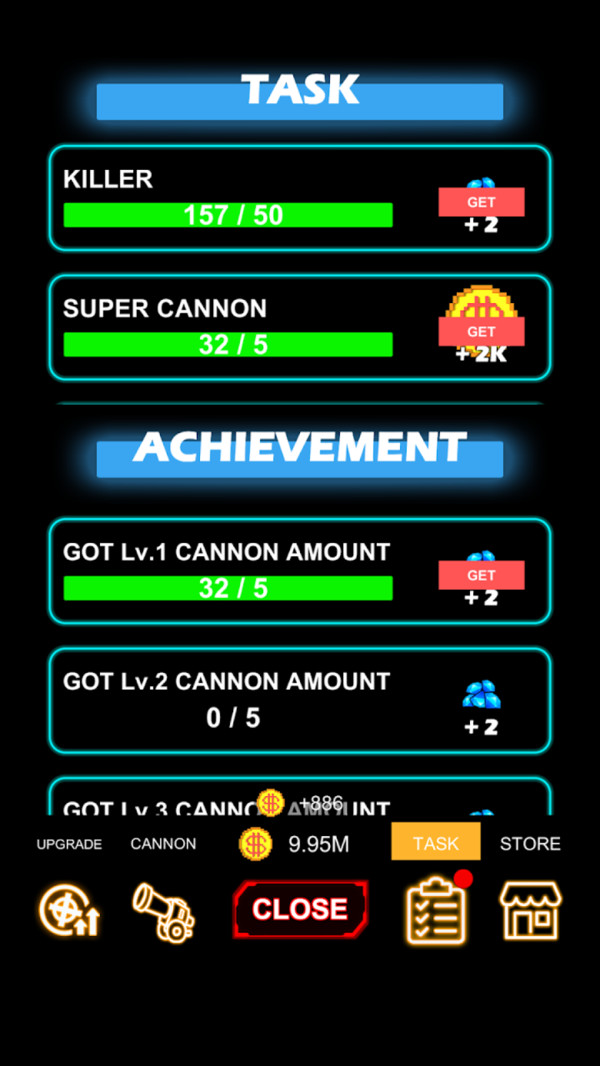Close the task panel

300,909
